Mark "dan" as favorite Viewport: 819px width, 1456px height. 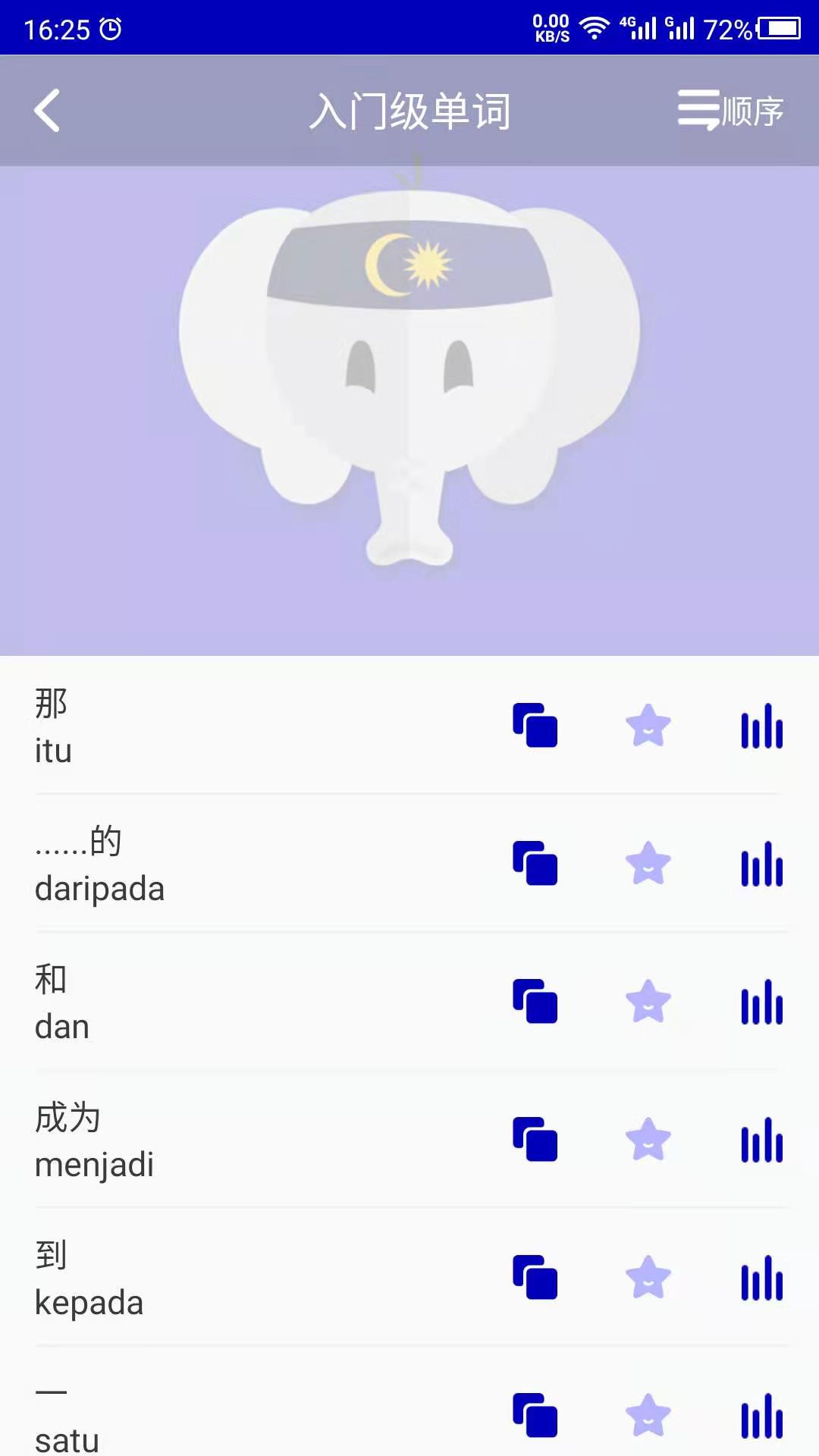[648, 1003]
